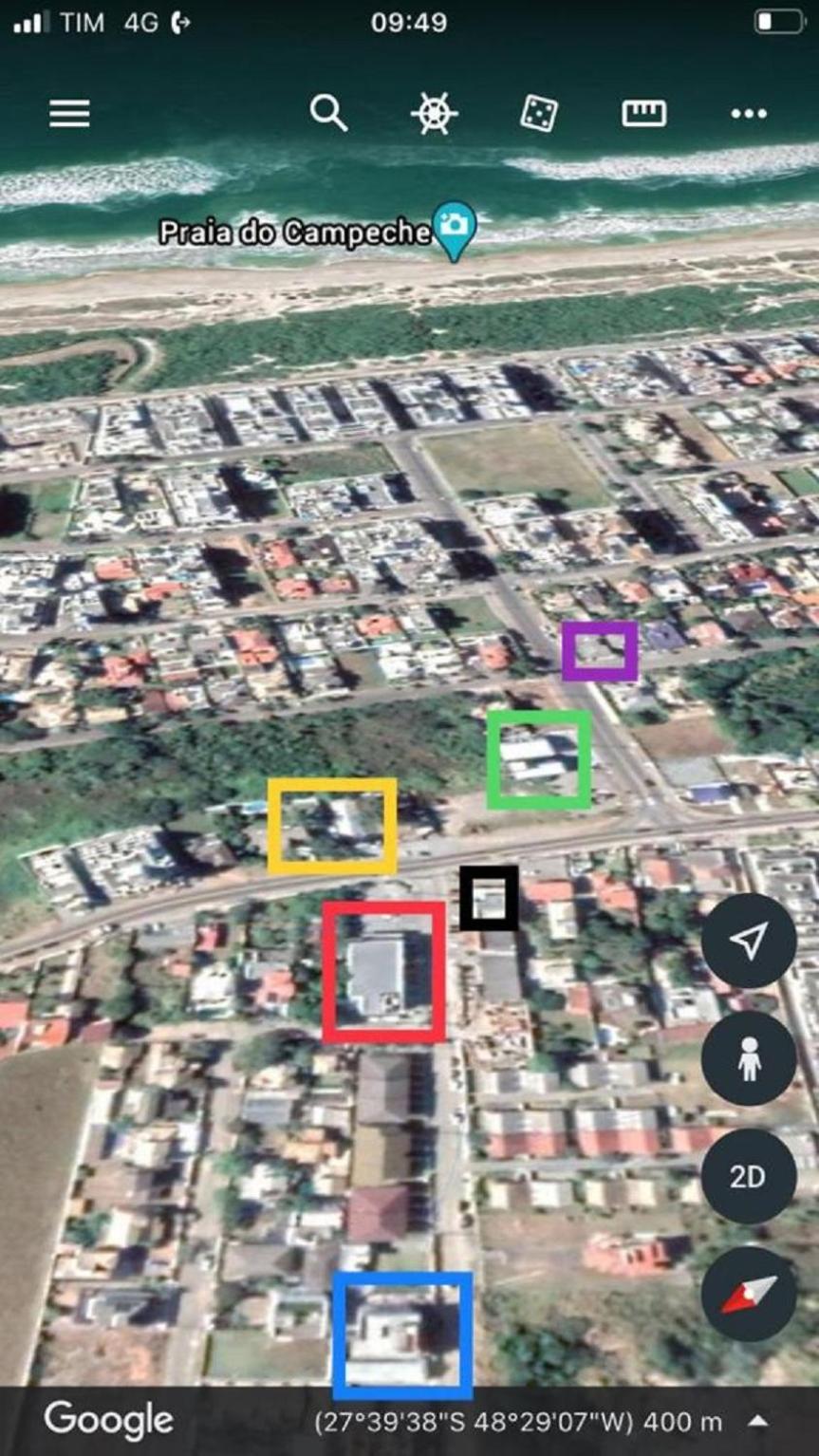Fly to my location arrow button

pos(749,941)
